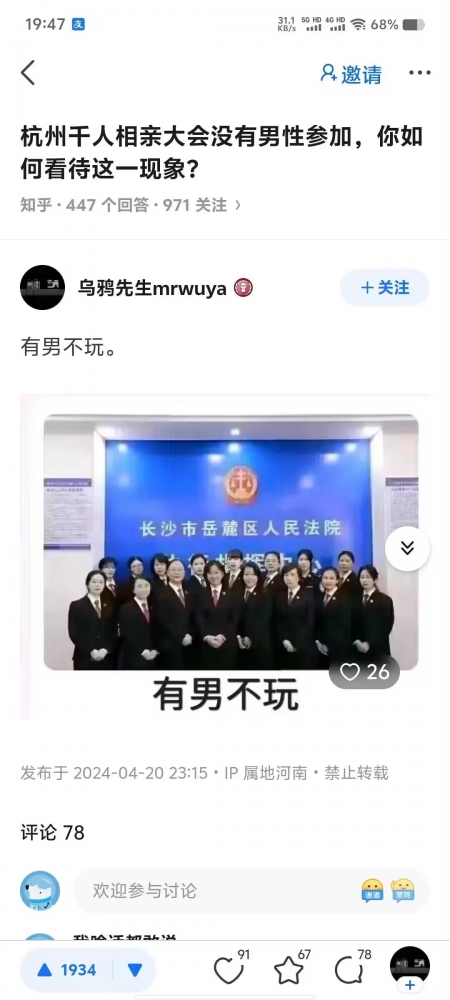Tap the heart icon with 91
Image resolution: width=450 pixels, height=1000 pixels.
tap(230, 969)
